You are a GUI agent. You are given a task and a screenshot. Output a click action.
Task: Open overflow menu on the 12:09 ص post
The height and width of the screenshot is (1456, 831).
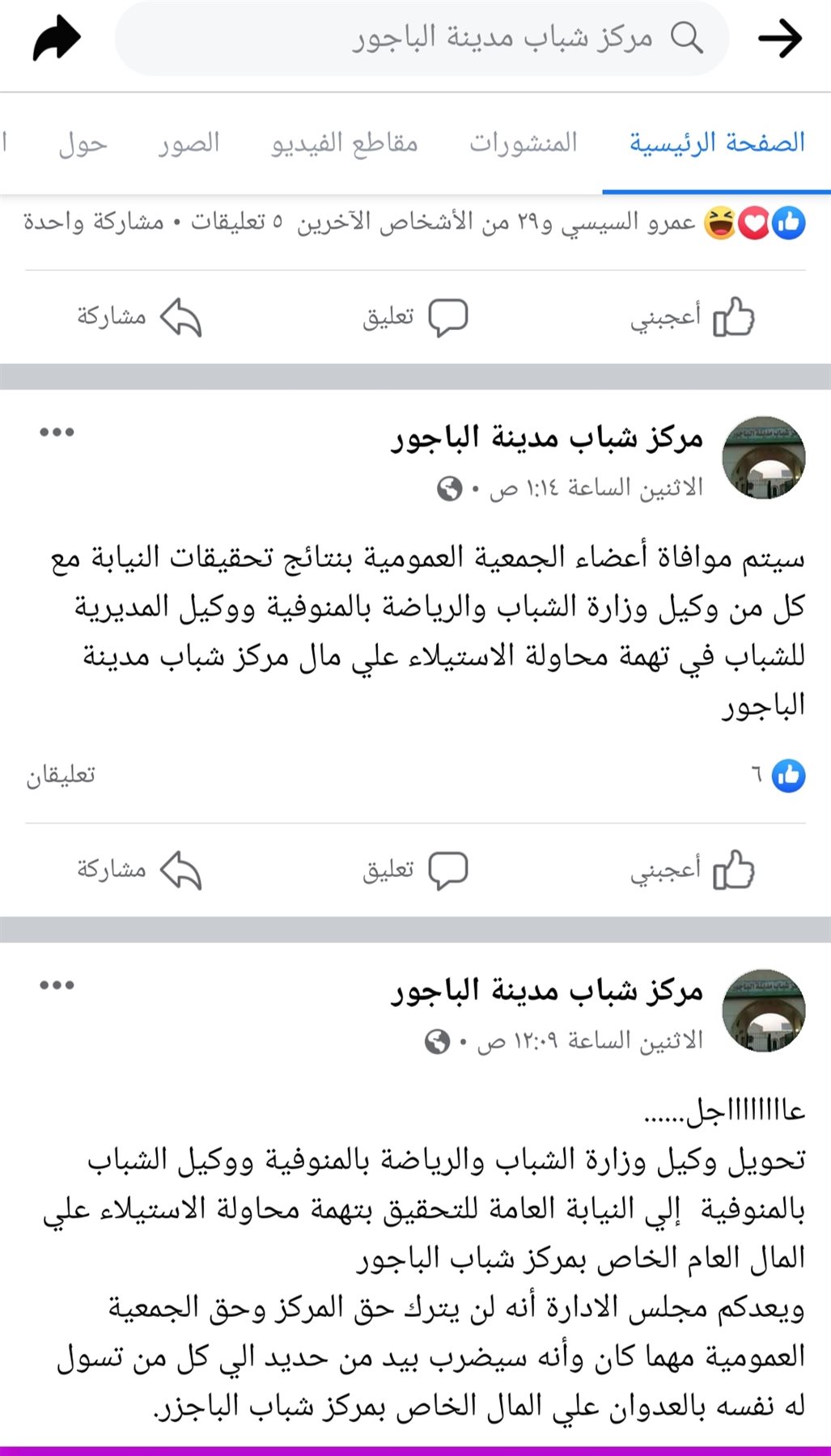pos(57,985)
